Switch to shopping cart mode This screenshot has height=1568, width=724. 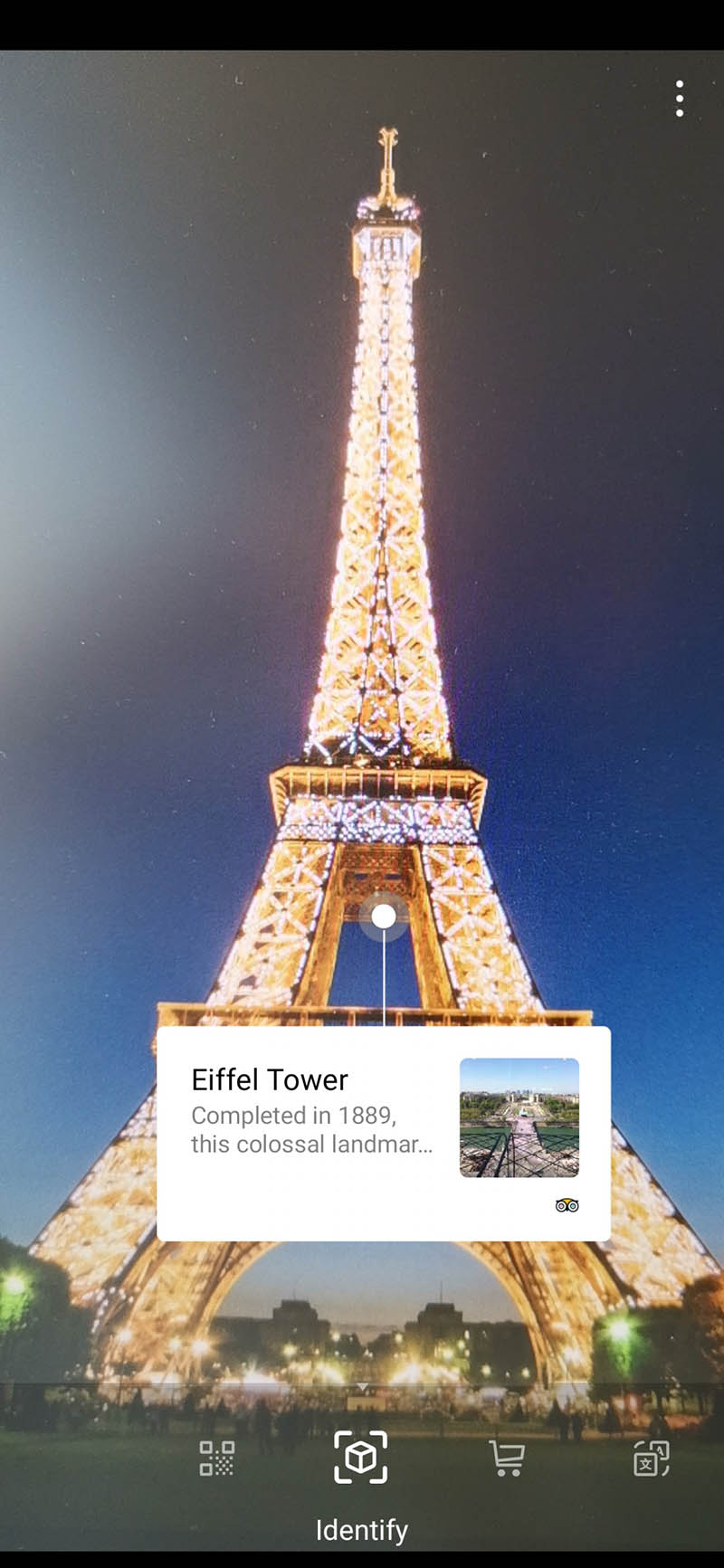point(506,1459)
